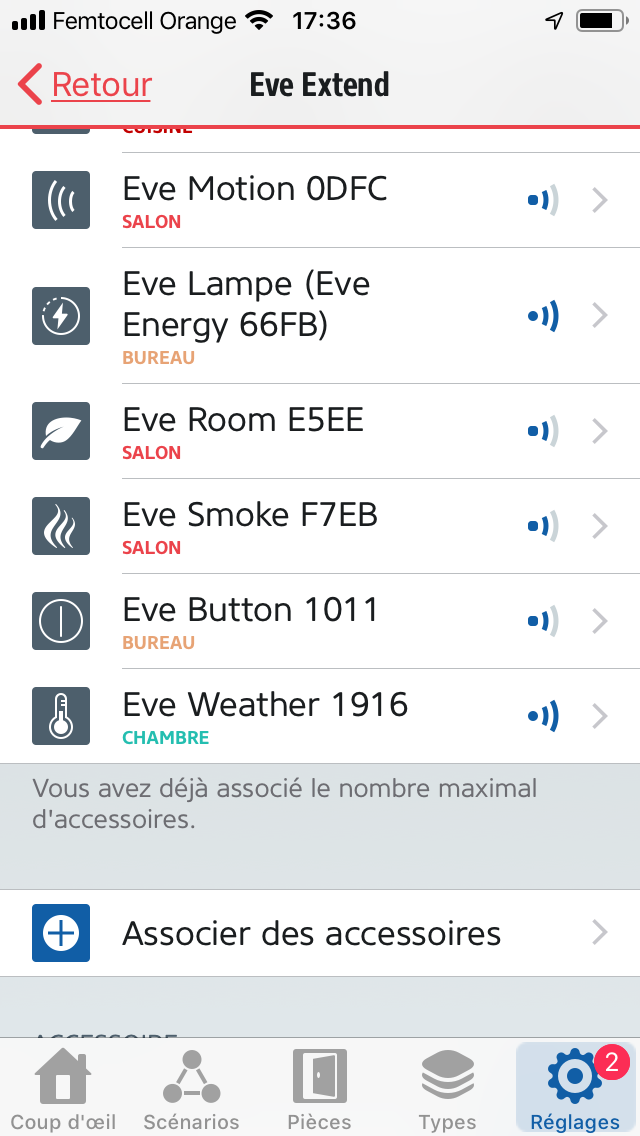Open the Eve Button 1011 row

[320, 621]
